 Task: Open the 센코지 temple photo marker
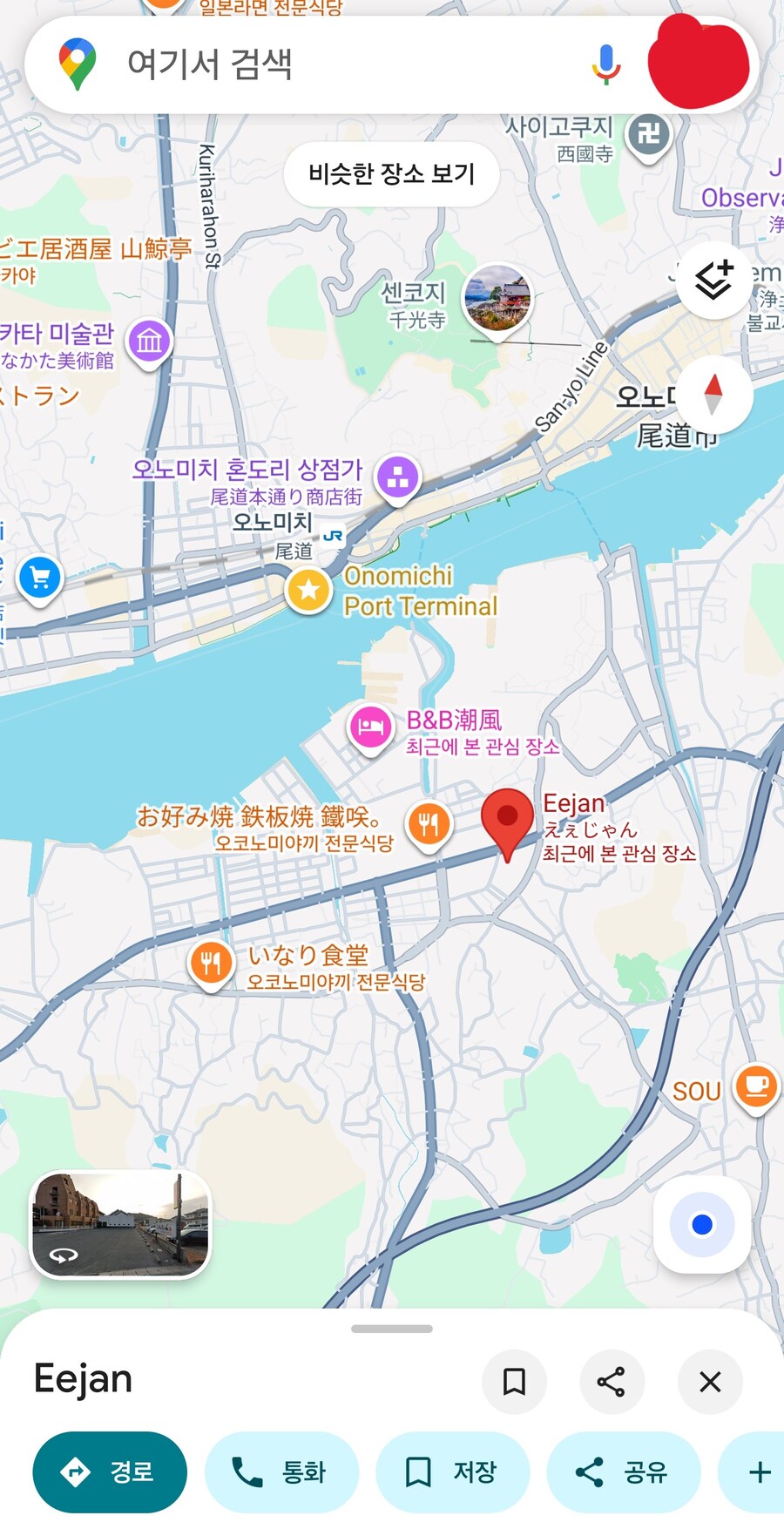(x=497, y=298)
